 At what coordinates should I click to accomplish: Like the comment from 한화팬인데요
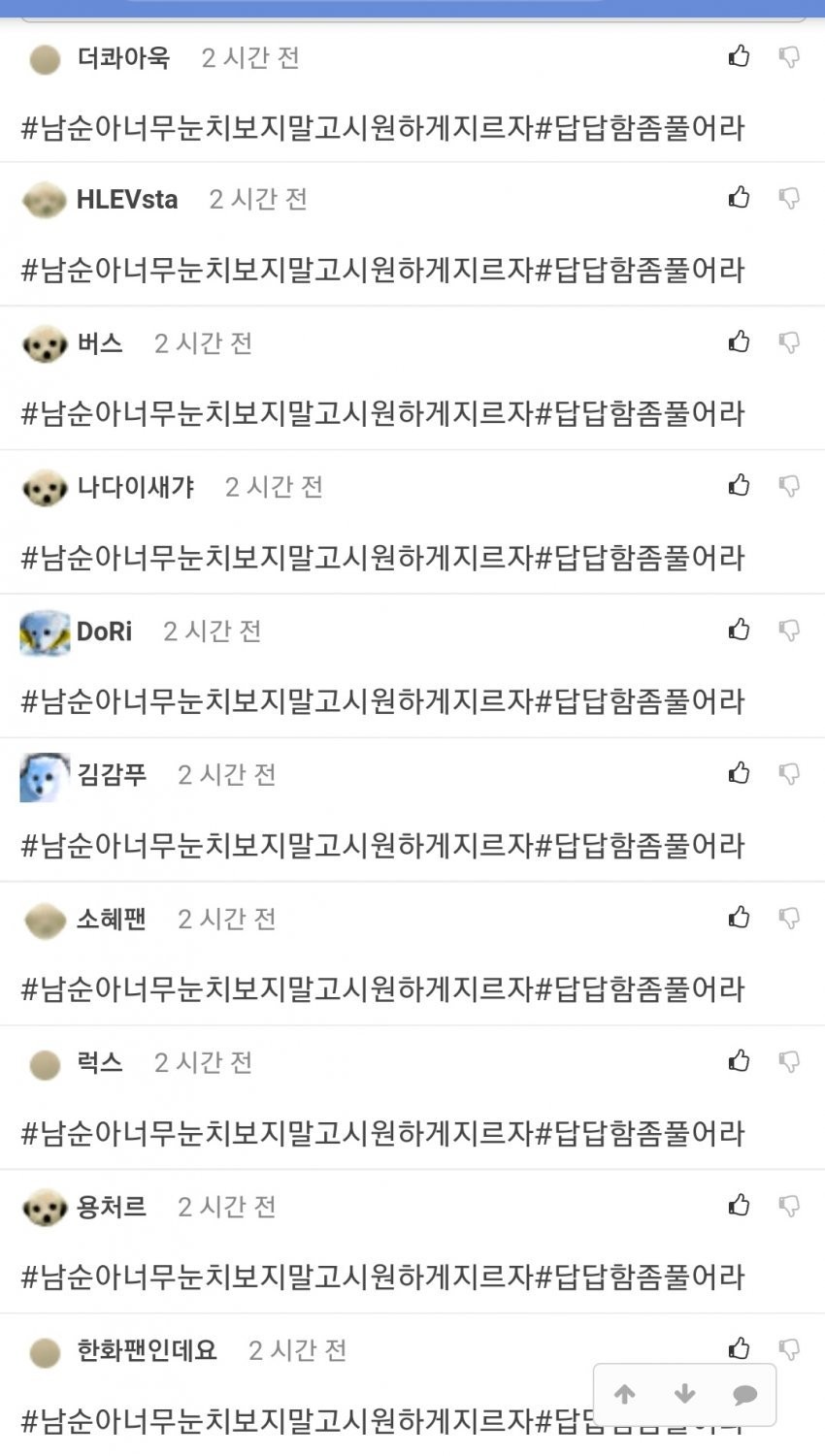[740, 1348]
